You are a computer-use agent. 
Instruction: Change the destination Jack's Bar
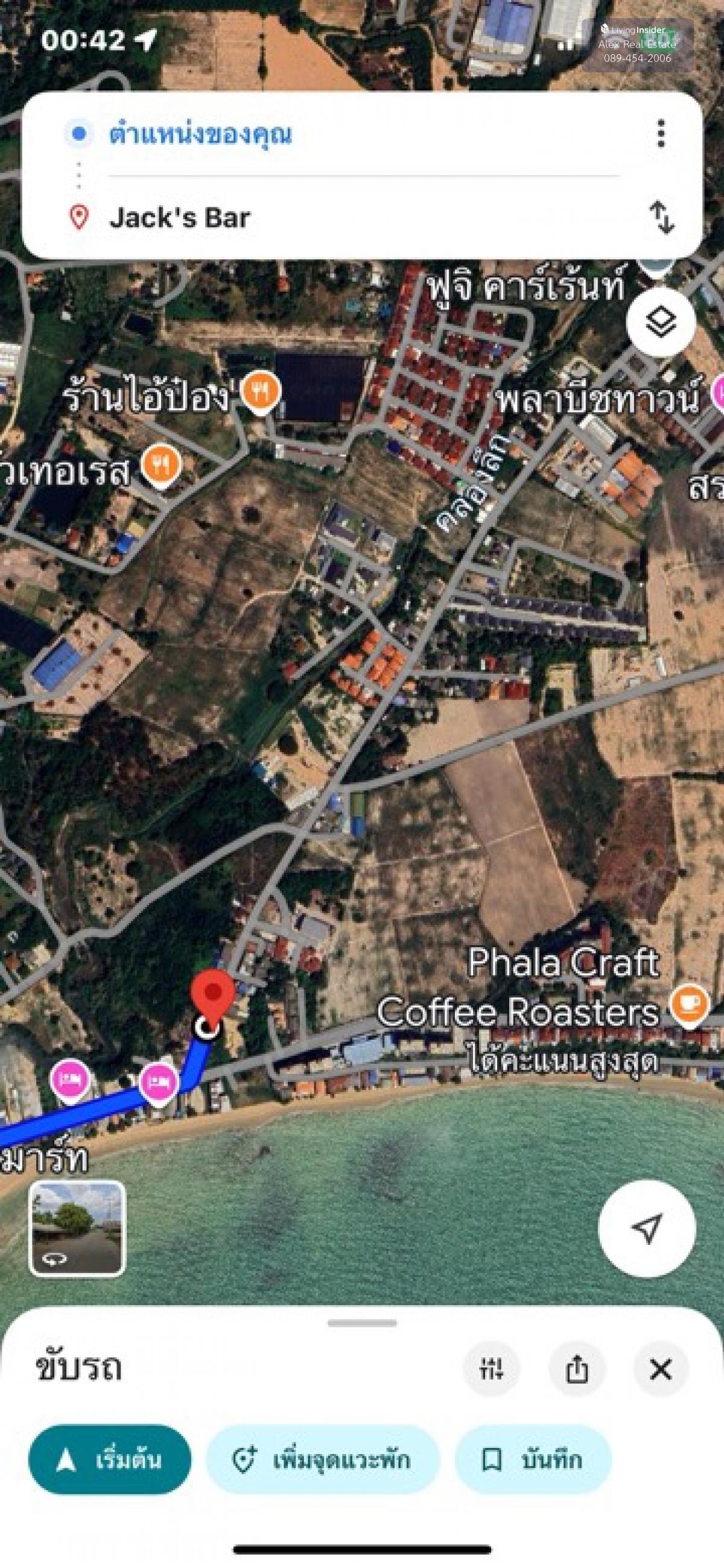pos(180,217)
